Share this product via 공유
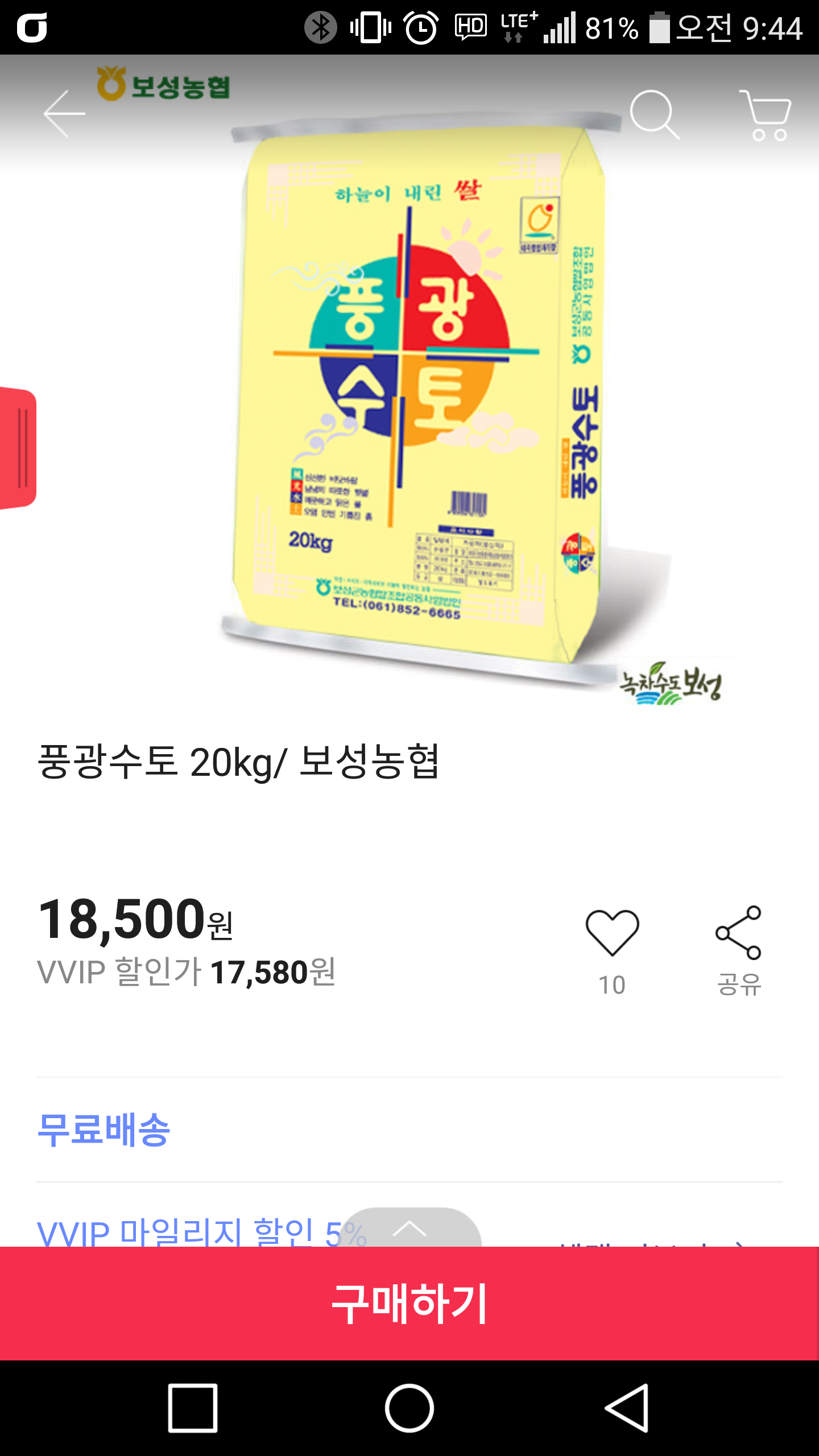This screenshot has width=819, height=1456. coord(738,951)
